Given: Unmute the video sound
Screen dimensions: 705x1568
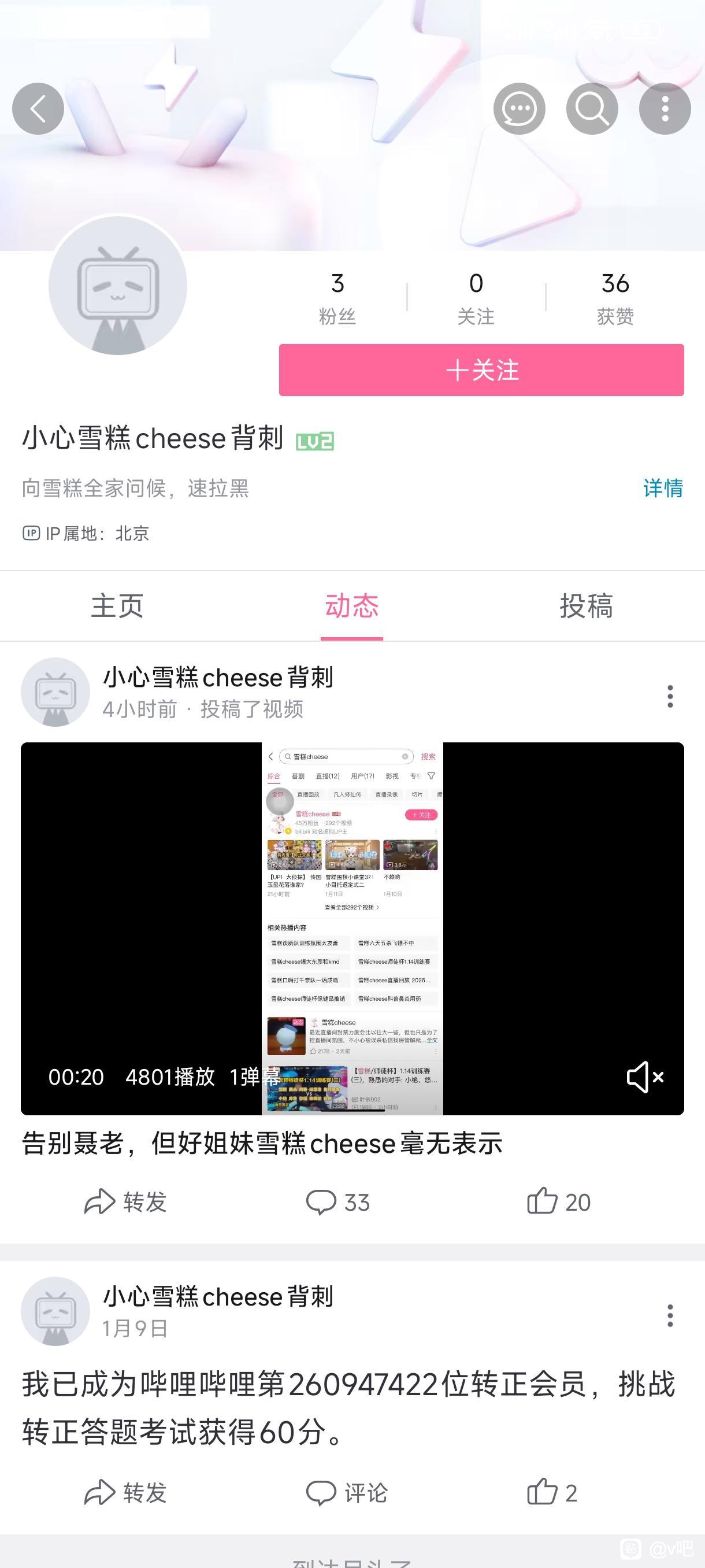Looking at the screenshot, I should tap(645, 1077).
